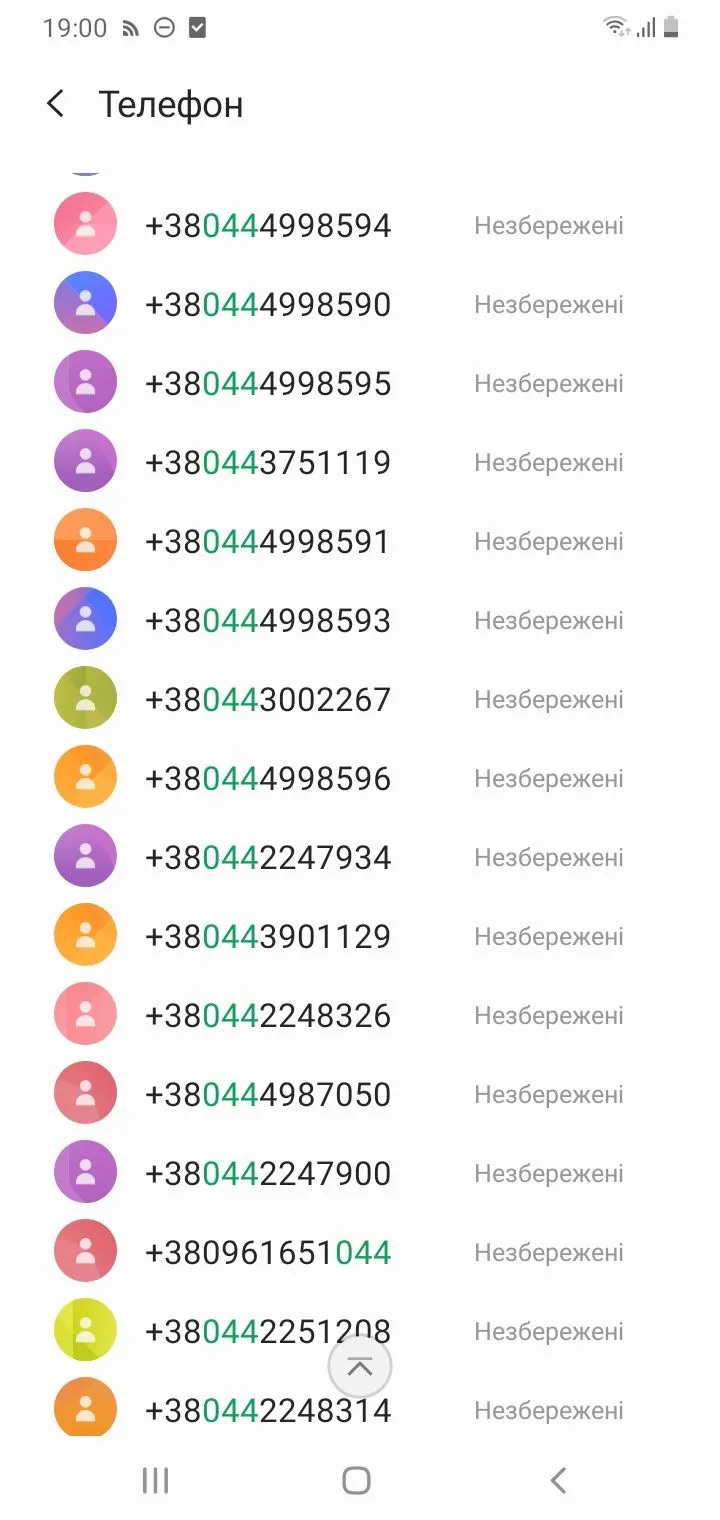Select the number +380444998590
Image resolution: width=720 pixels, height=1520 pixels.
pyautogui.click(x=268, y=305)
